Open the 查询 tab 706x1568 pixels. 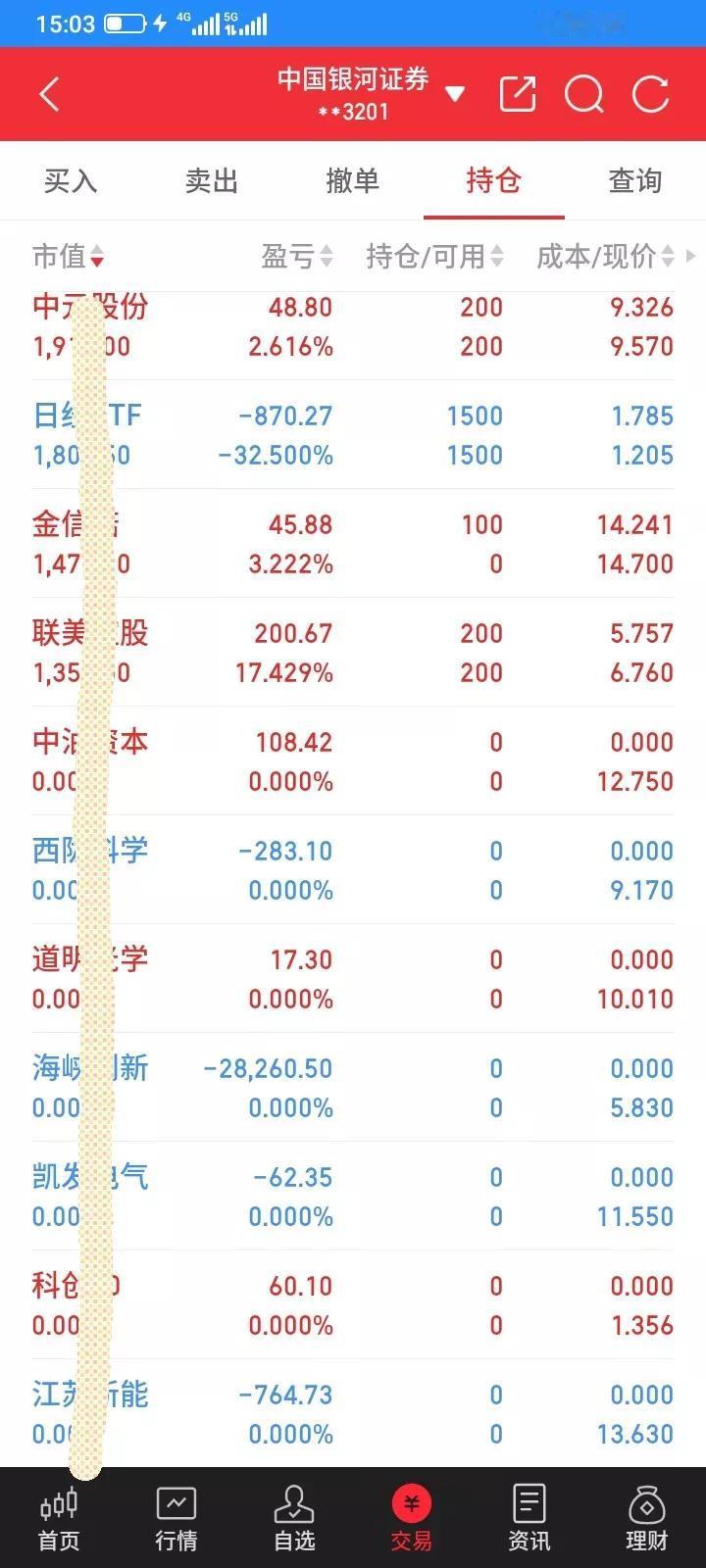pyautogui.click(x=635, y=180)
